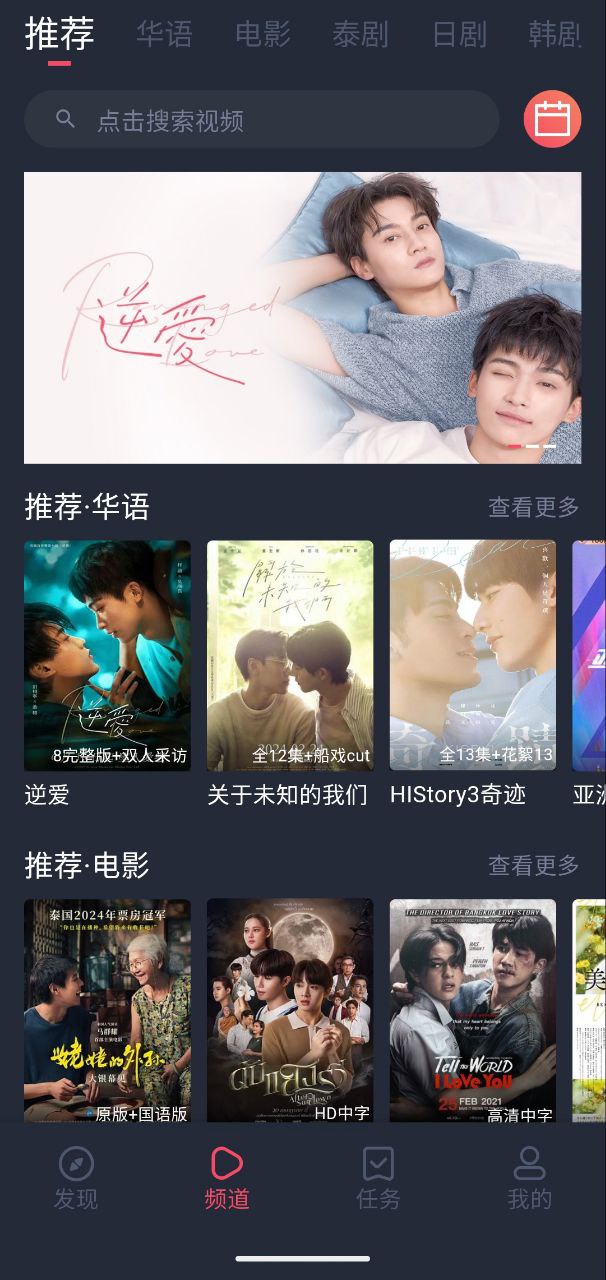Open 关于未知的我们 drama card
The height and width of the screenshot is (1280, 606).
[x=290, y=656]
